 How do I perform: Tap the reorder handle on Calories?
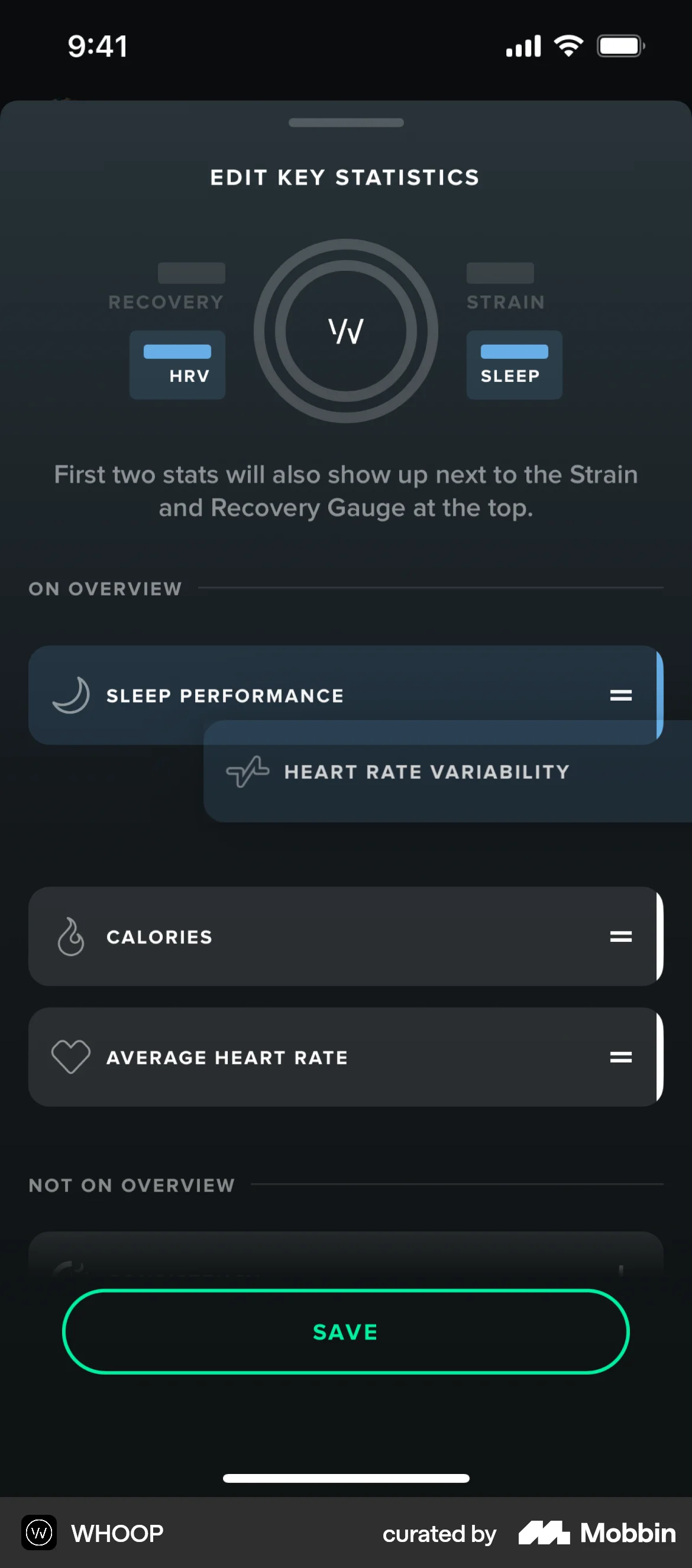pyautogui.click(x=620, y=936)
